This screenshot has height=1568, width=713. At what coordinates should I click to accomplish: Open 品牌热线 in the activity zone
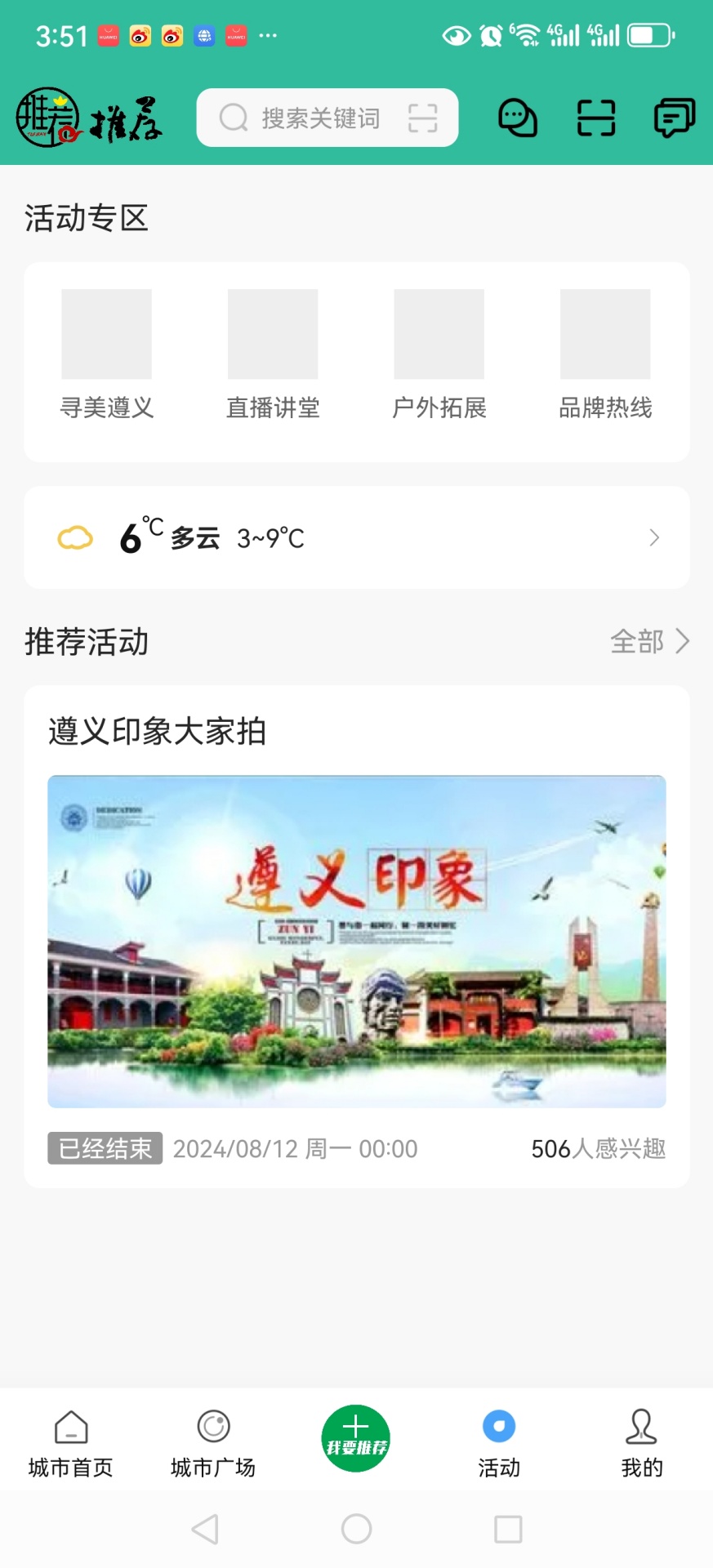tap(604, 333)
